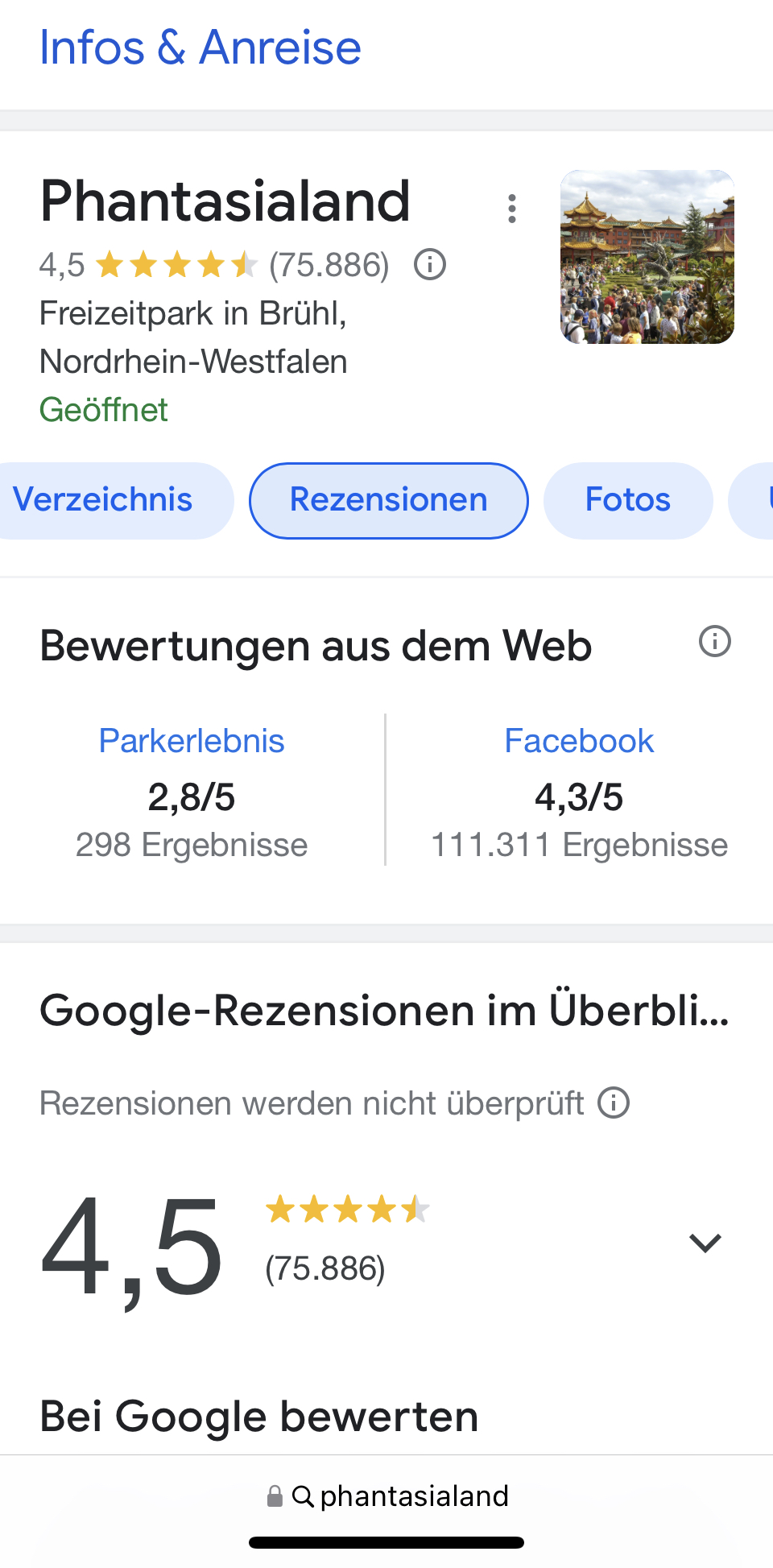This screenshot has height=1568, width=773.
Task: Open the Infos & Anreise link
Action: click(x=200, y=47)
